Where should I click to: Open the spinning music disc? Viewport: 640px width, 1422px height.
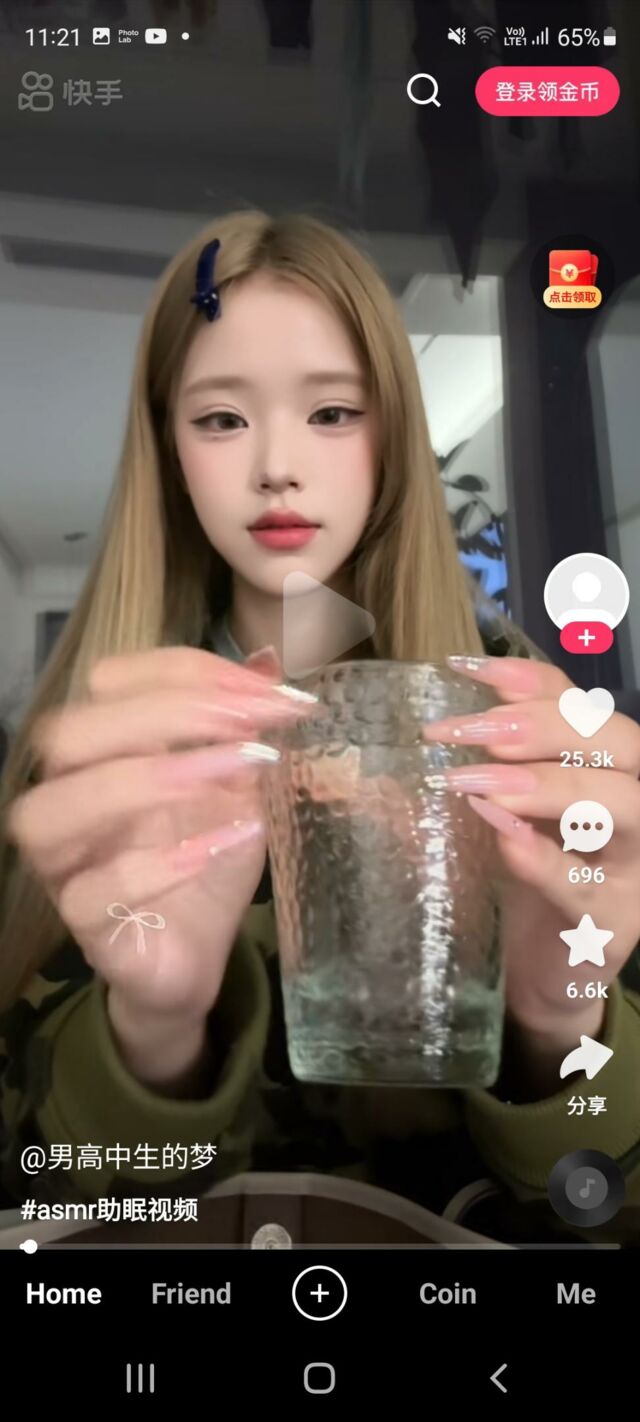(586, 1188)
